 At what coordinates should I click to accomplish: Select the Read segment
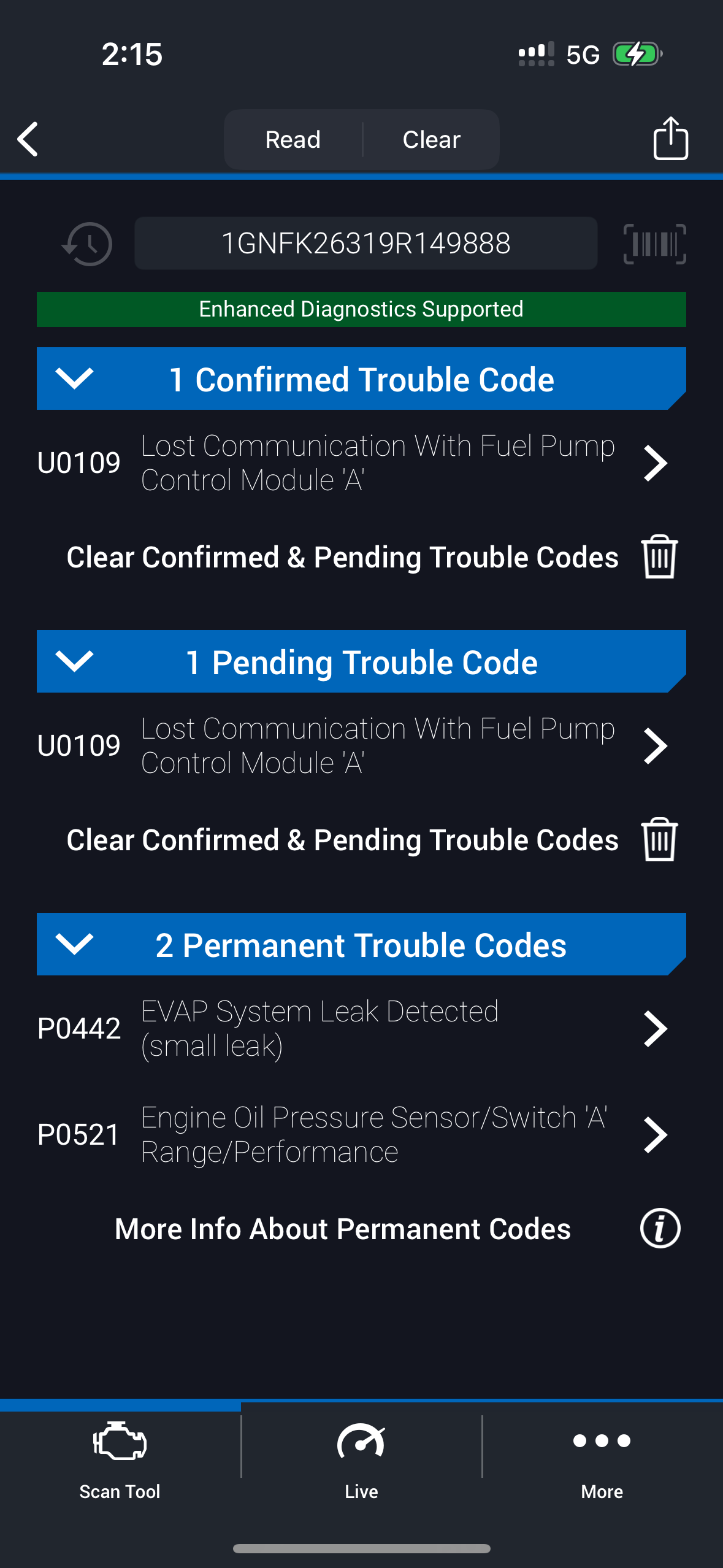click(x=293, y=139)
